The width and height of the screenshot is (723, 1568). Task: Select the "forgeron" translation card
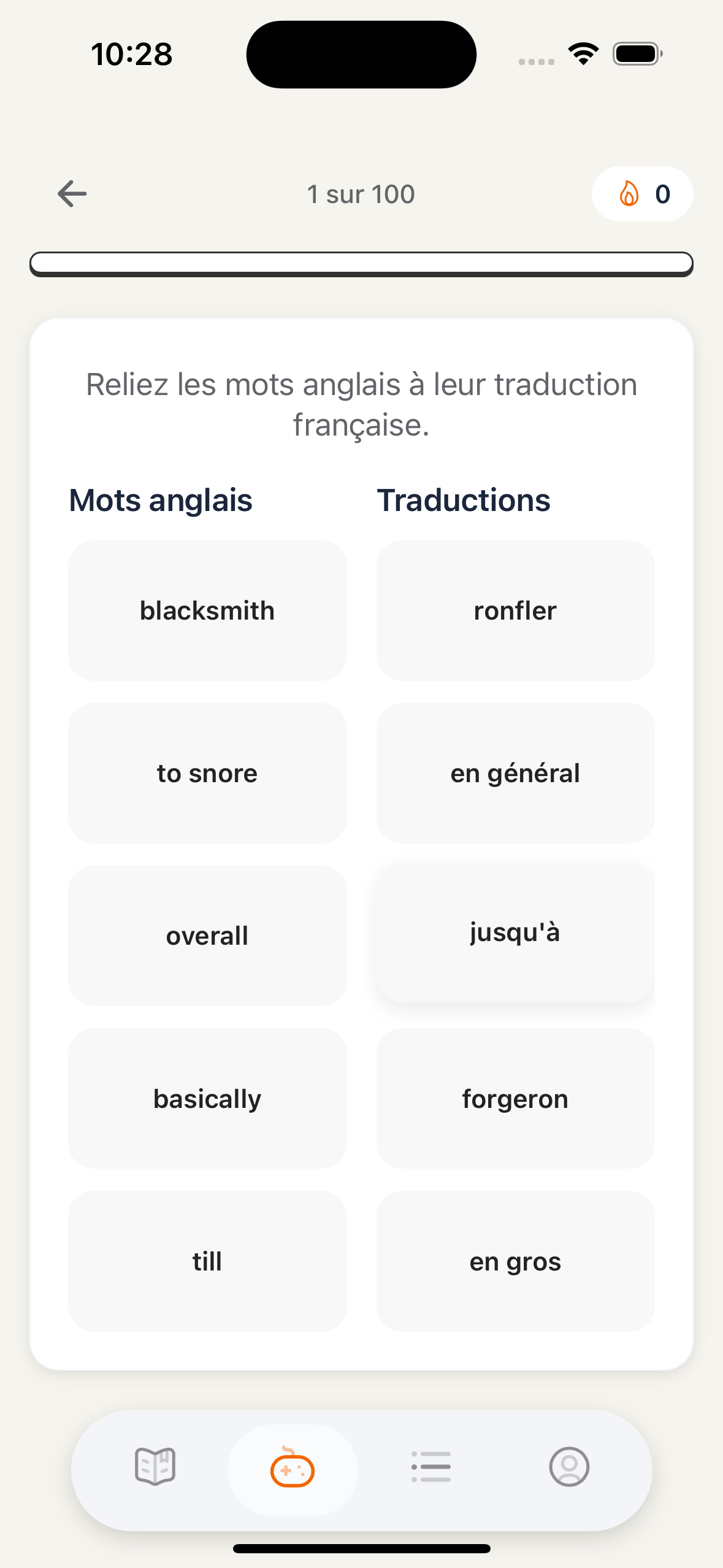point(516,1098)
